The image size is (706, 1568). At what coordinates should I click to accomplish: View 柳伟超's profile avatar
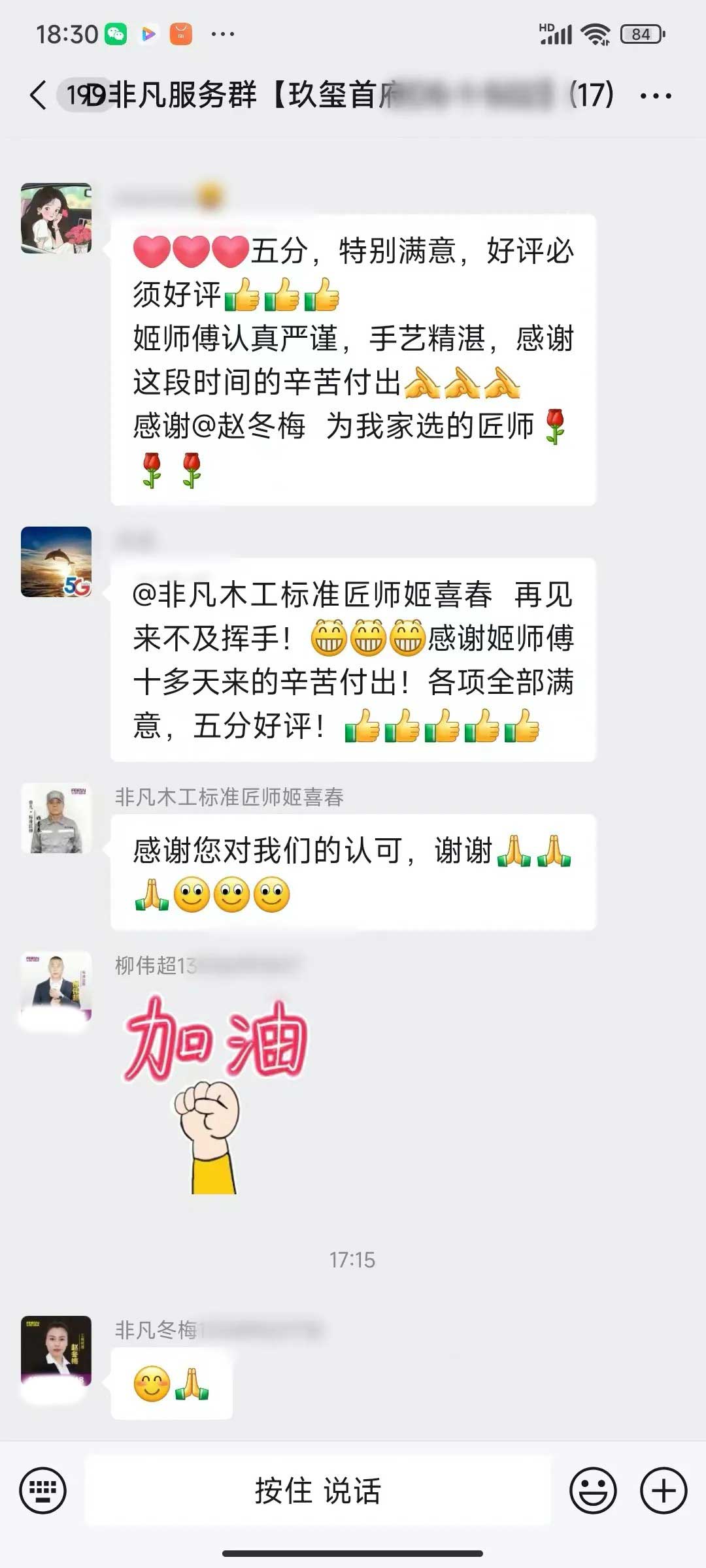click(56, 987)
